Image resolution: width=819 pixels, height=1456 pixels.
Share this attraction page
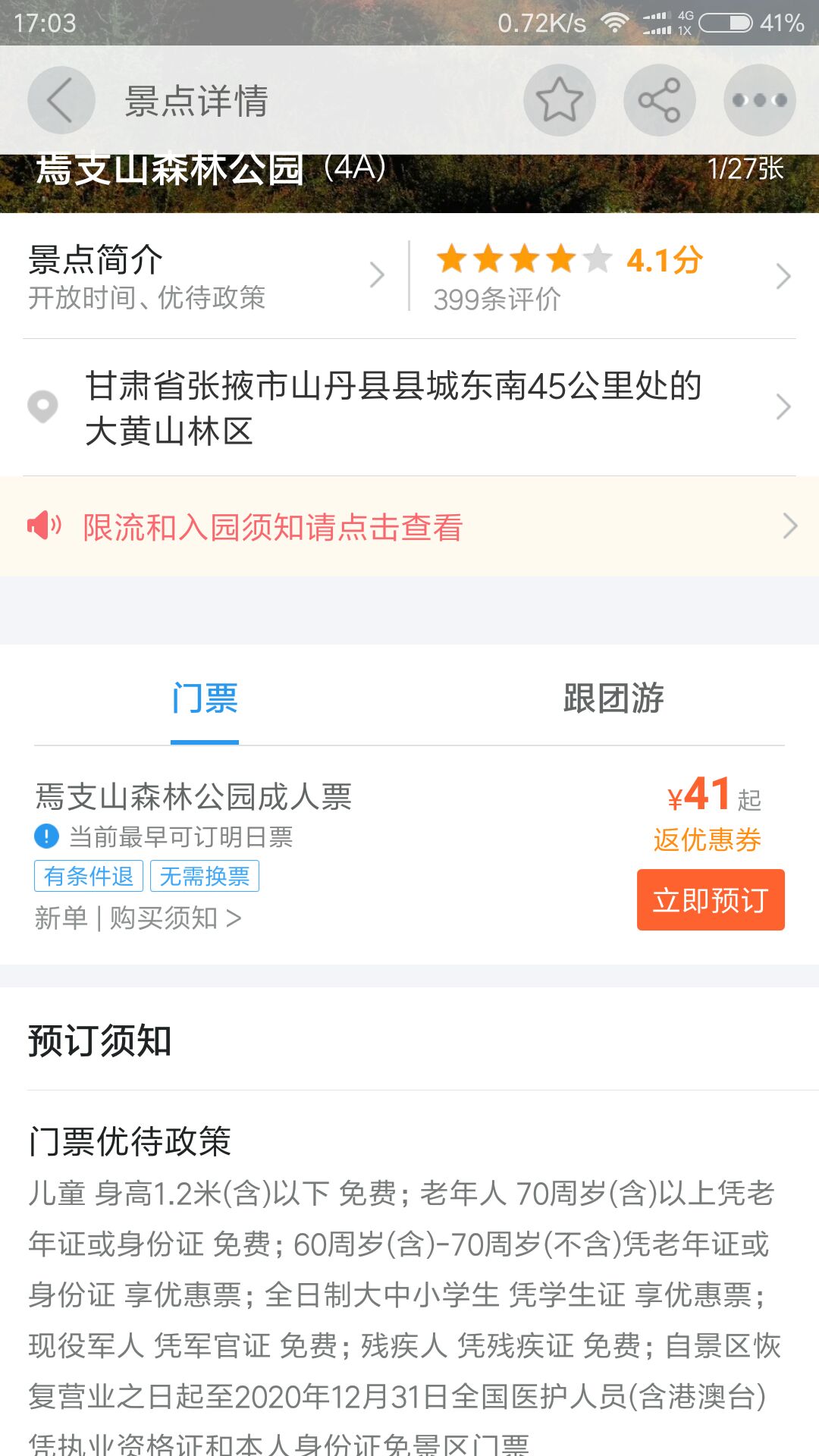(659, 100)
